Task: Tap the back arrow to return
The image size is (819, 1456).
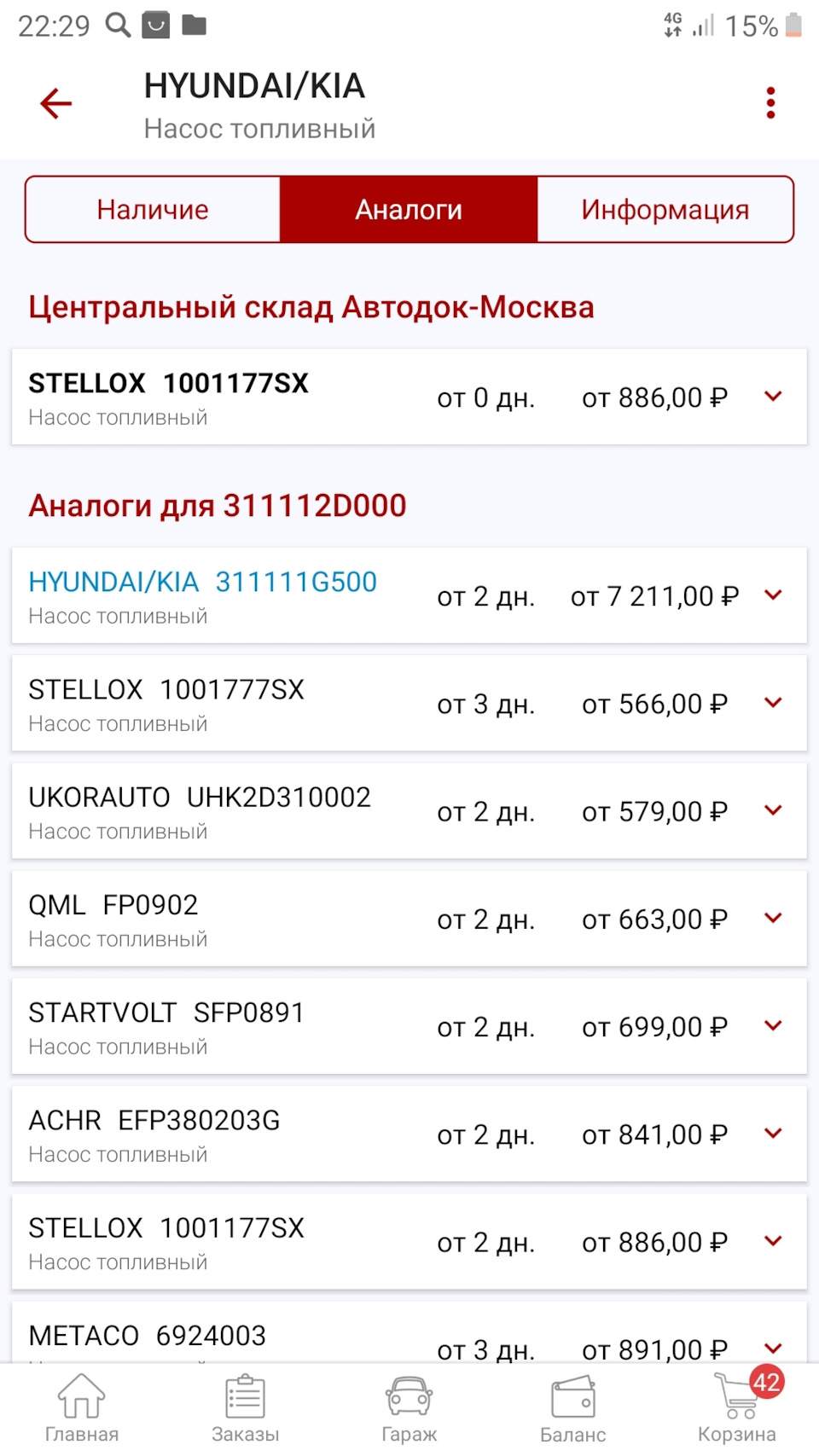Action: (x=55, y=102)
